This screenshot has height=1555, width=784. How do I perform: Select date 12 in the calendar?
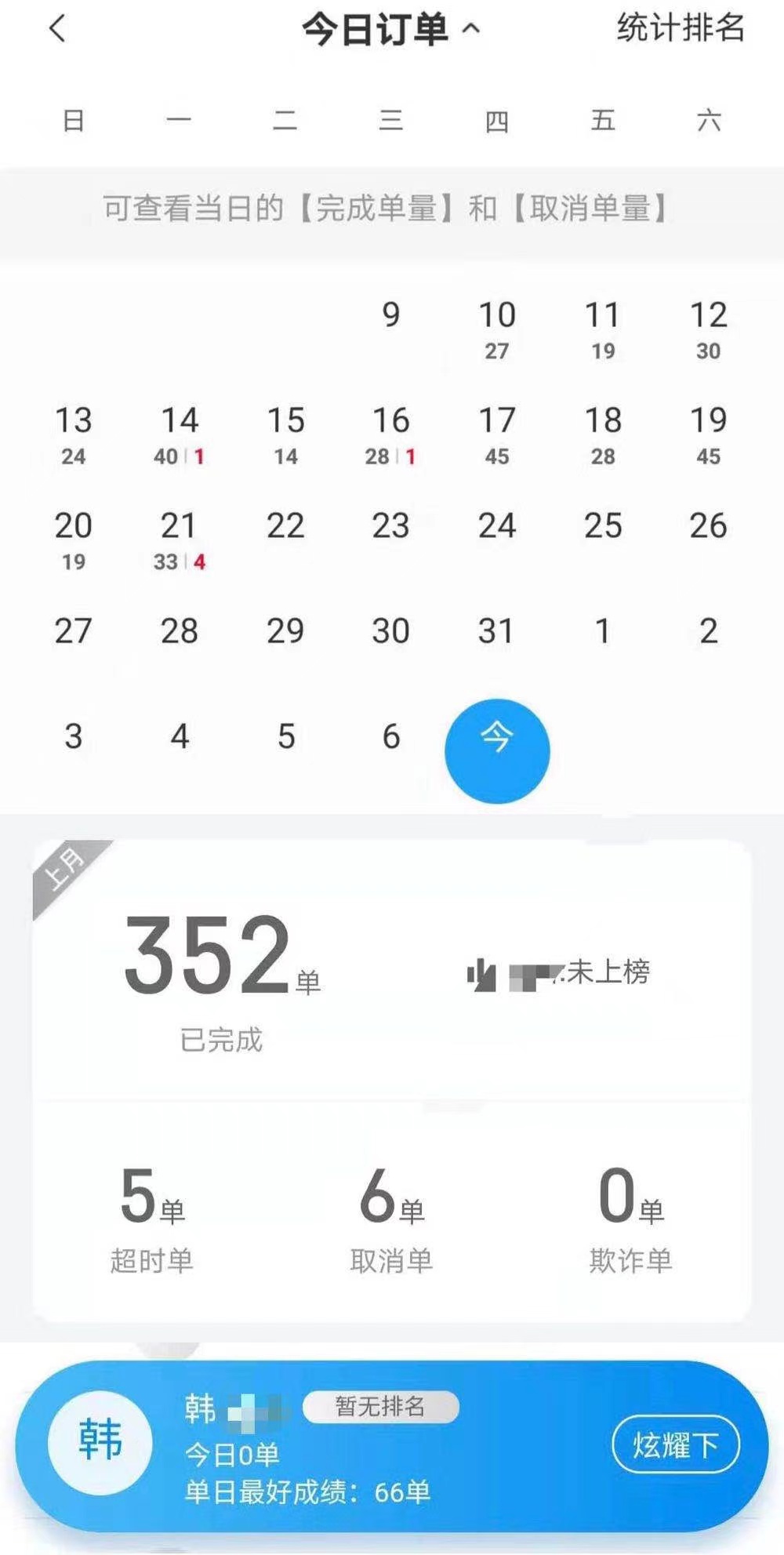pos(708,329)
